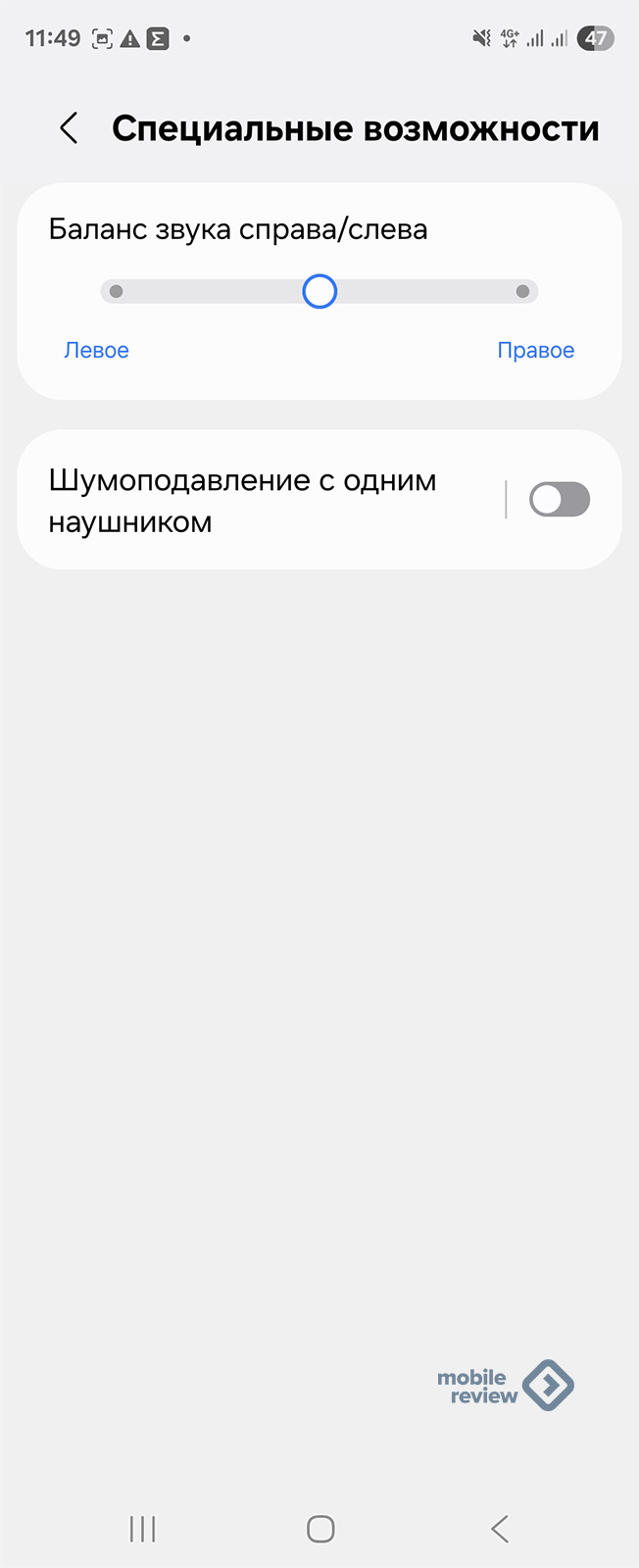Go back from Специальные возможности

click(69, 128)
